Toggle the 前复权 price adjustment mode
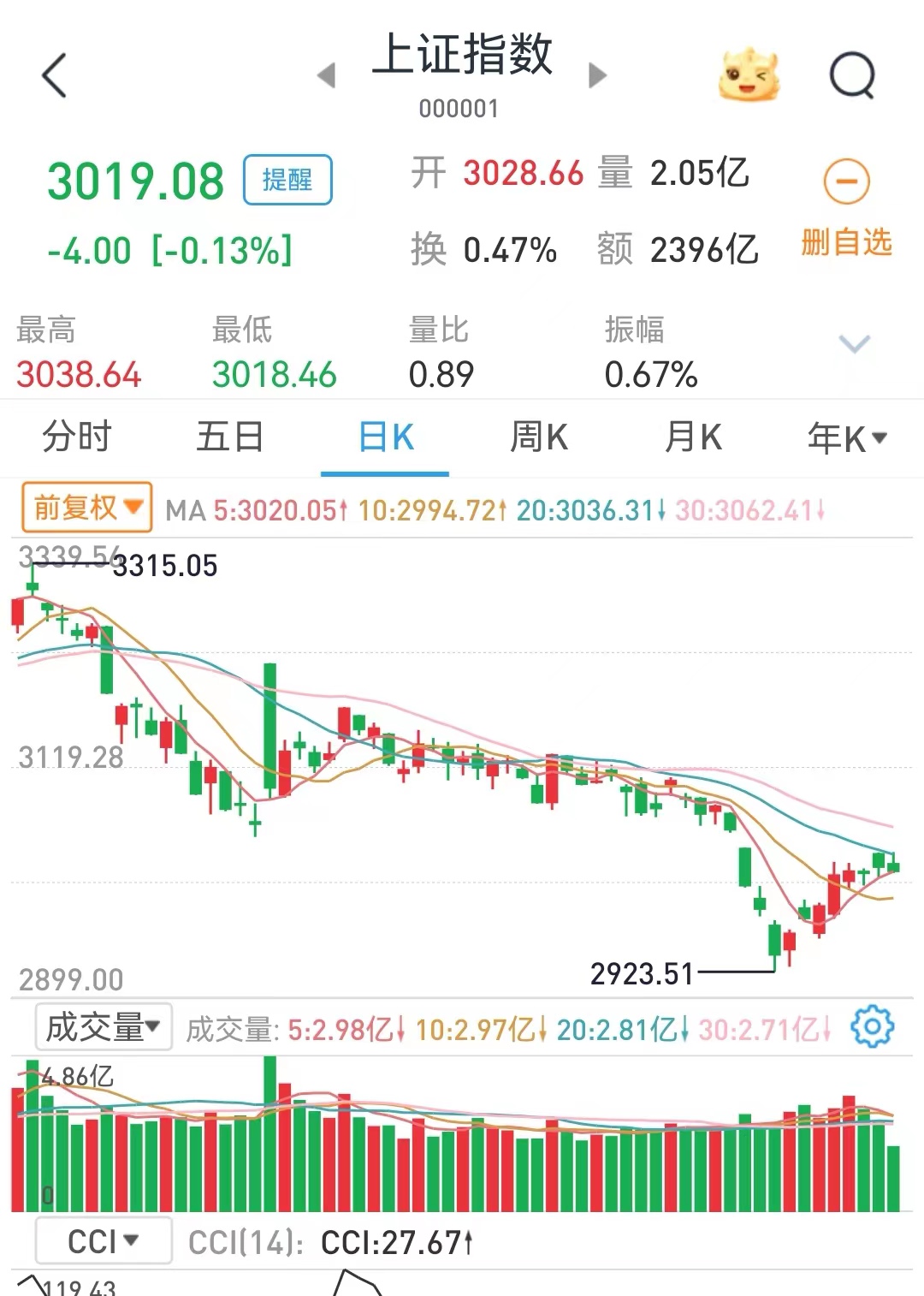Viewport: 924px width, 1296px height. (86, 506)
